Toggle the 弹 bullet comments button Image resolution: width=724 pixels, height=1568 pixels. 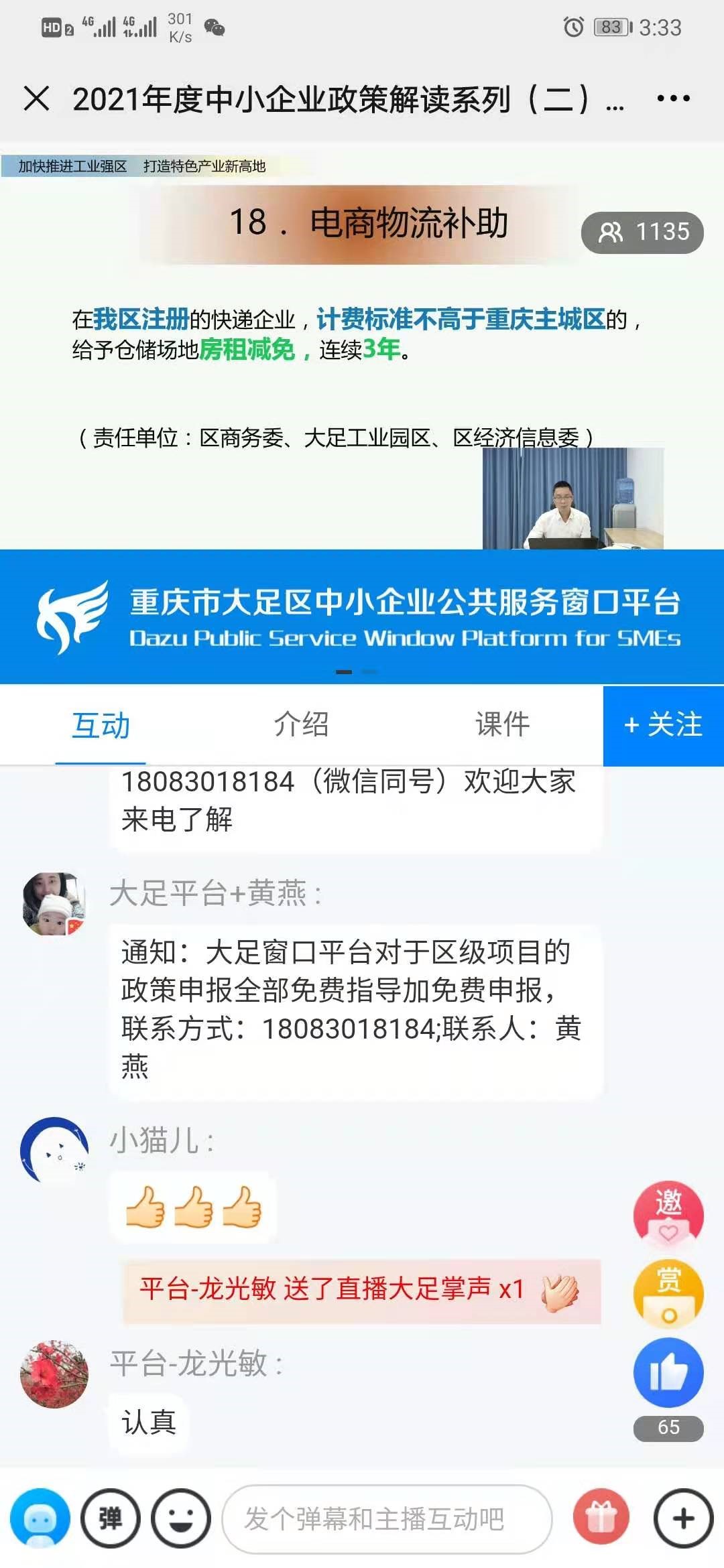(110, 1518)
